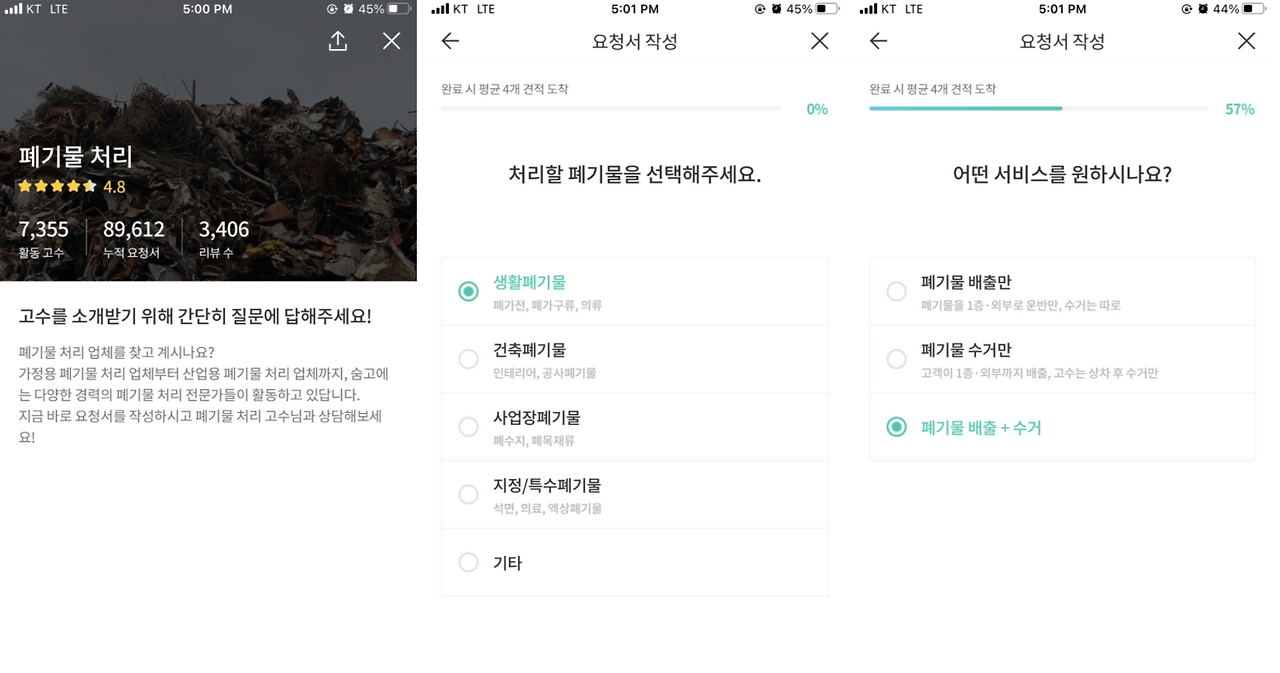Pick 폐기물 배출 + 수거
This screenshot has width=1280, height=673.
(1062, 427)
